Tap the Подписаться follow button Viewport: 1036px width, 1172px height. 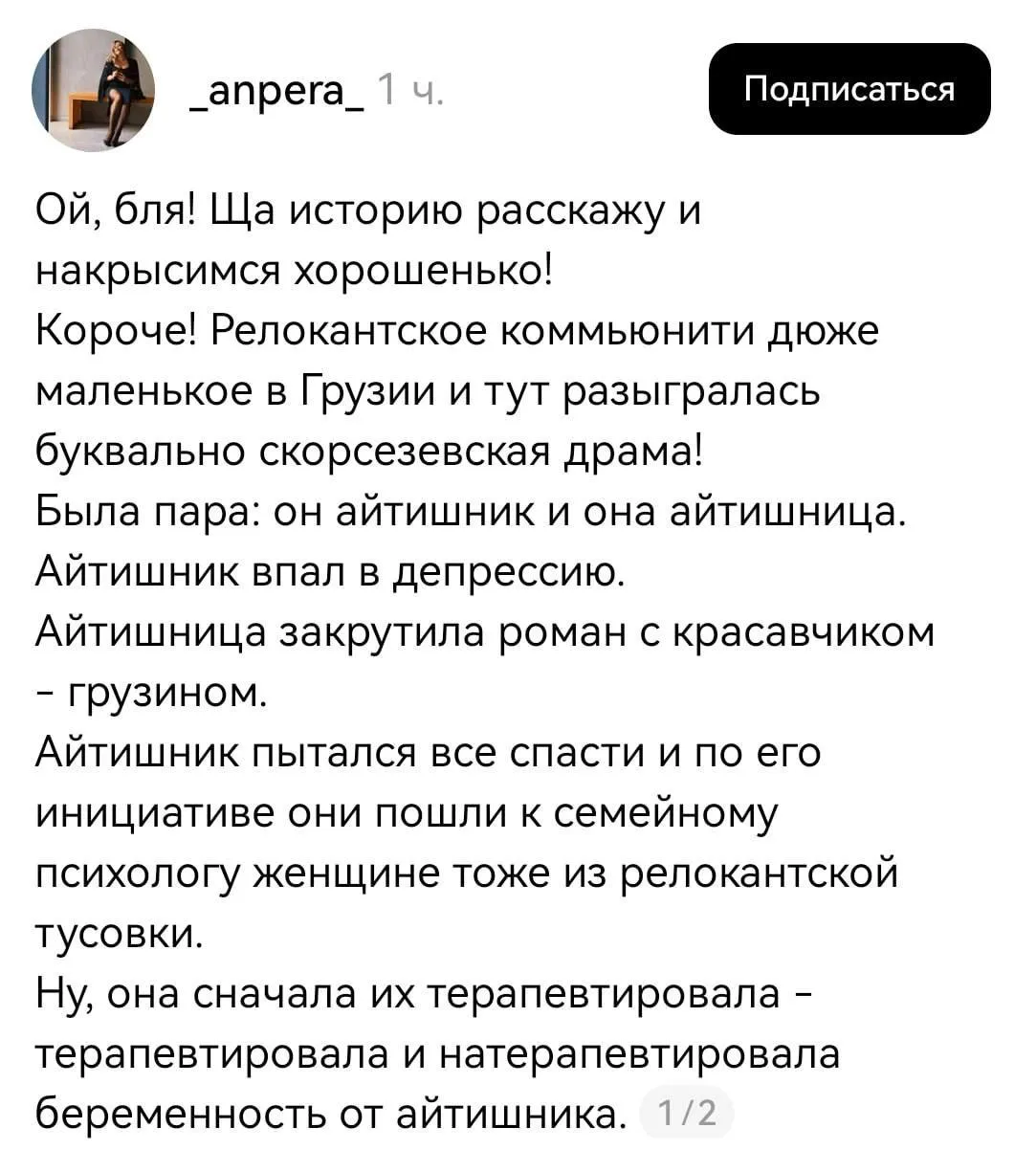[849, 89]
